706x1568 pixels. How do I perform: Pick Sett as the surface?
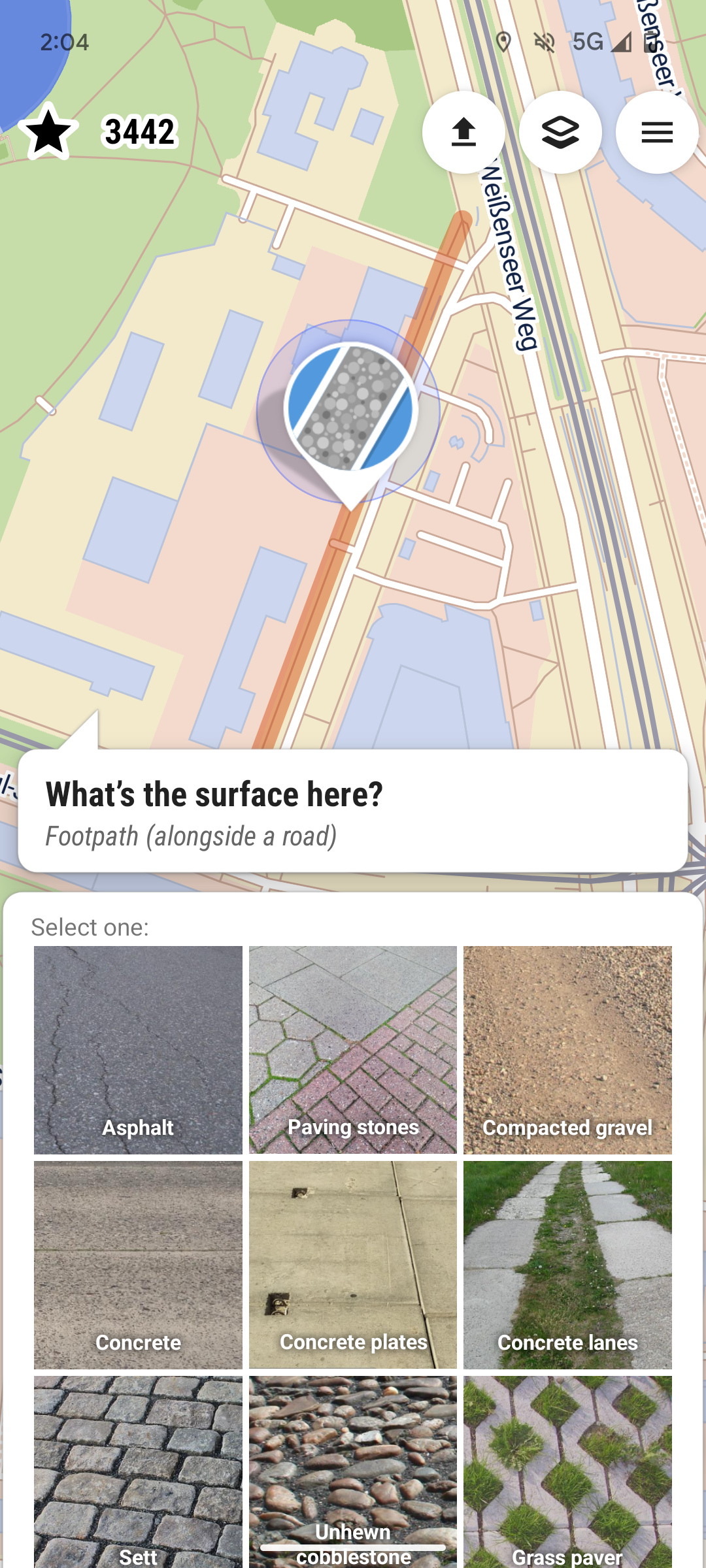[x=138, y=1472]
